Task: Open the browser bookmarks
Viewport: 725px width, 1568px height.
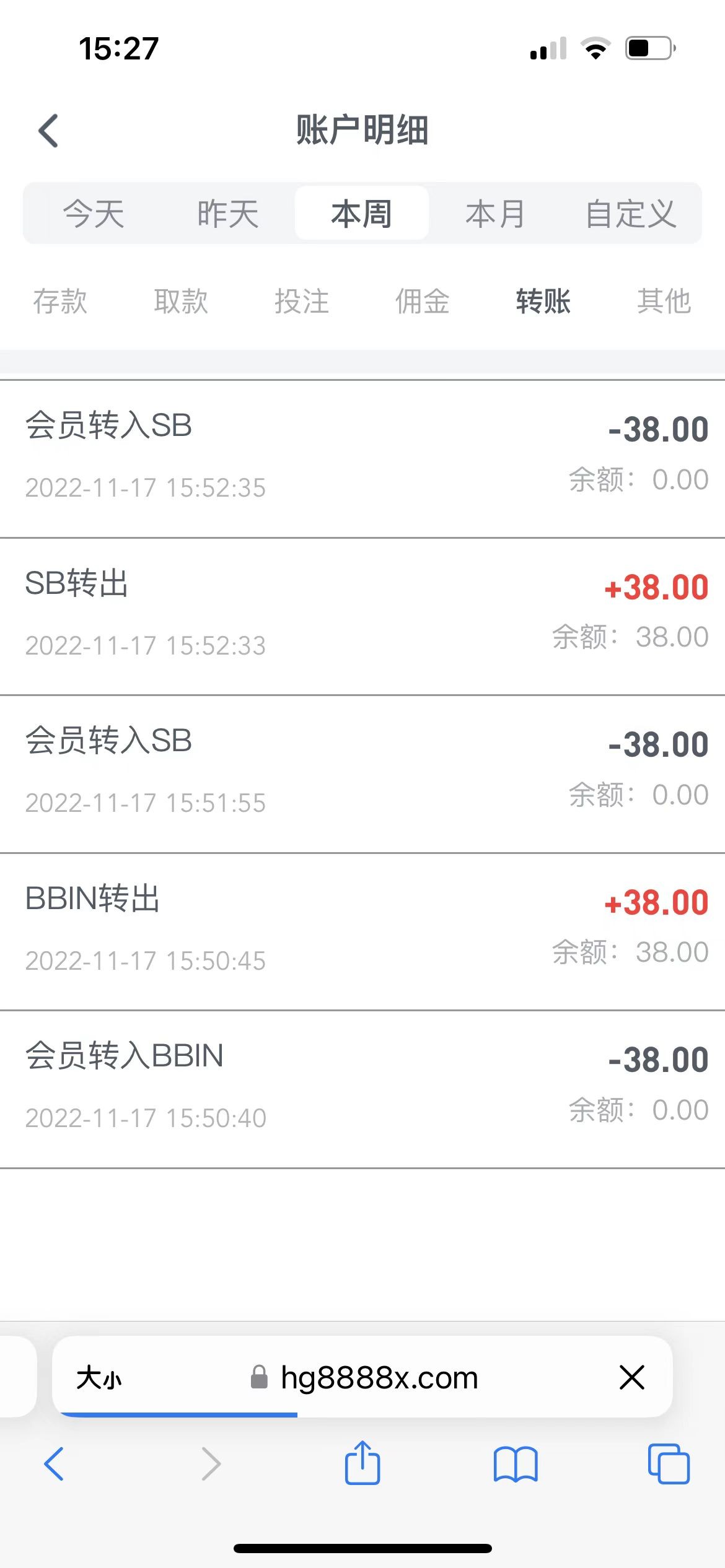Action: click(x=516, y=1464)
